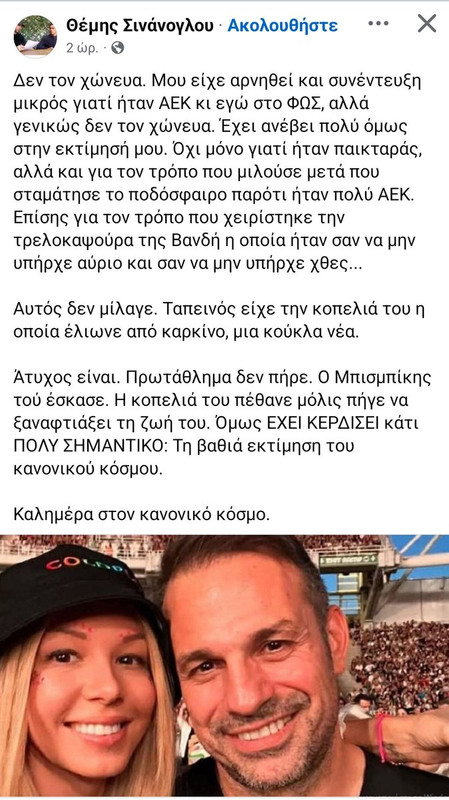449x800 pixels.
Task: Open the three-dot post options menu
Action: (x=379, y=23)
